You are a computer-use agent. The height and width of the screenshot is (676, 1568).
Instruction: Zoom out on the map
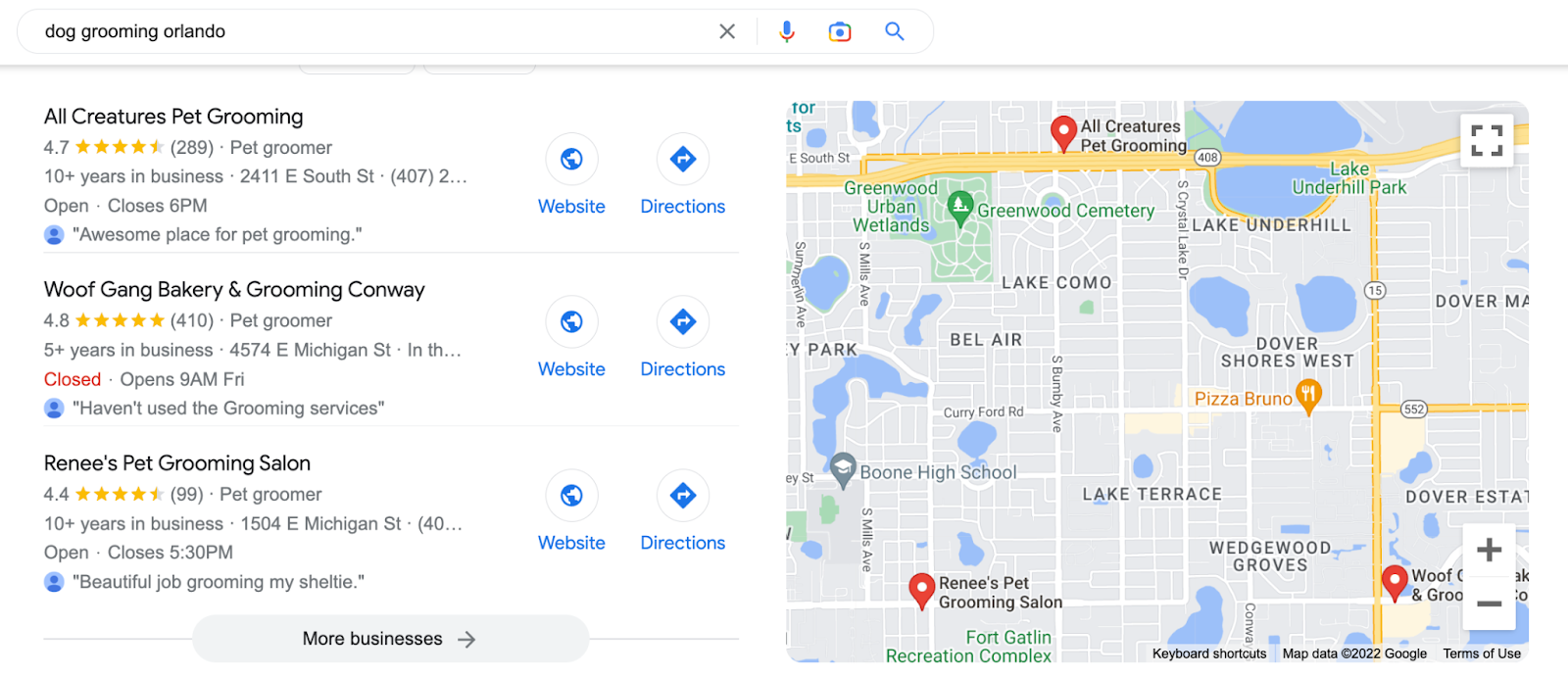[x=1489, y=604]
